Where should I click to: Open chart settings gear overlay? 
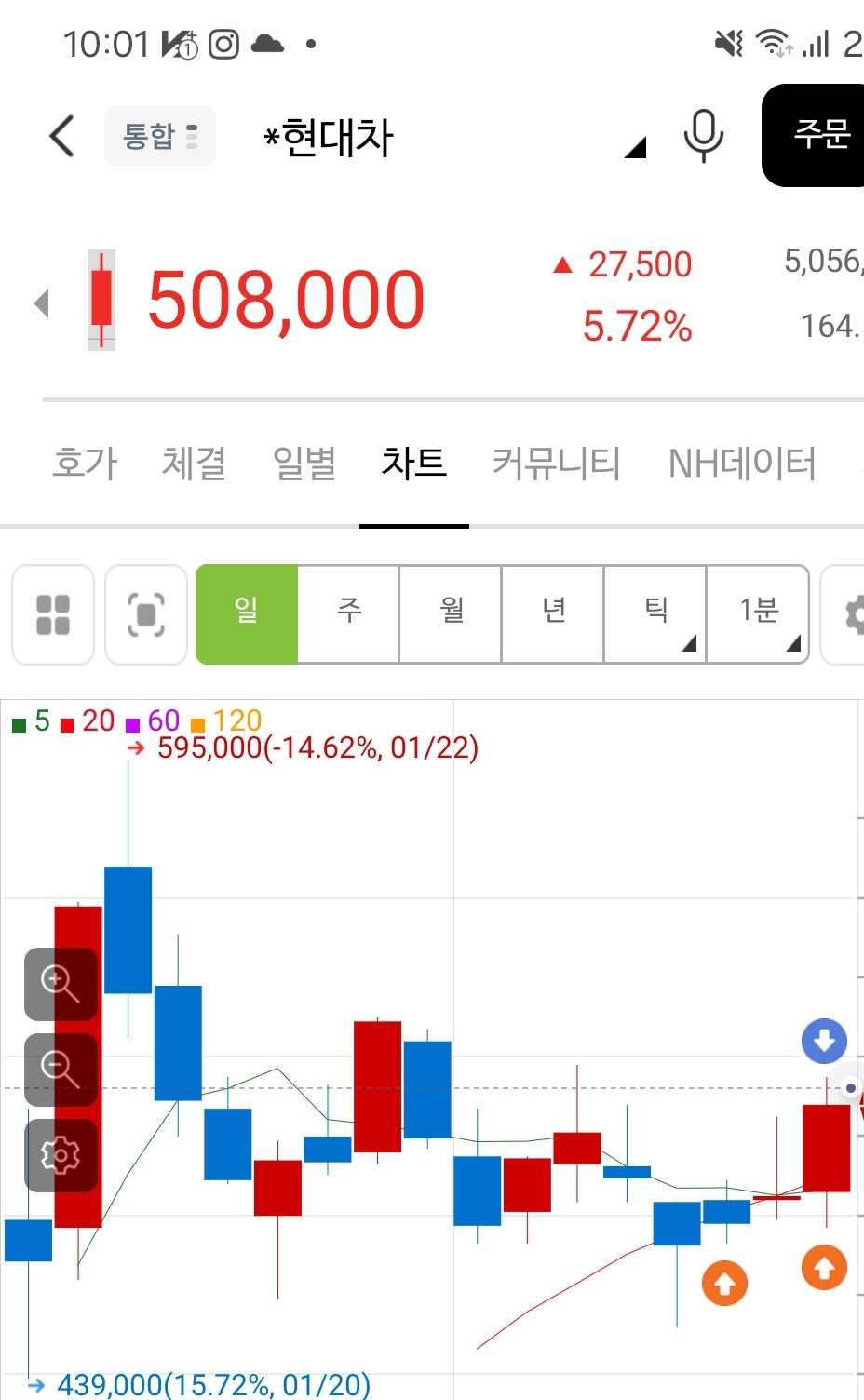click(61, 1155)
